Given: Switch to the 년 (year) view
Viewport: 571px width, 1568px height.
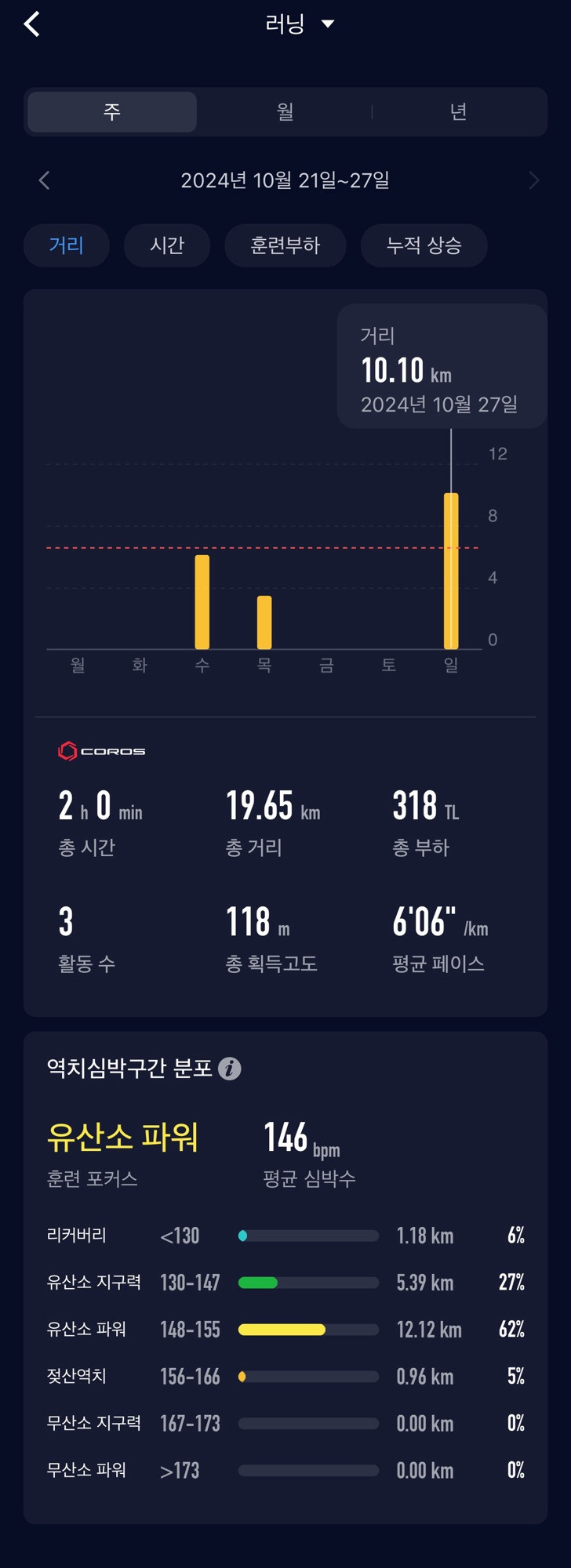Looking at the screenshot, I should click(x=458, y=111).
